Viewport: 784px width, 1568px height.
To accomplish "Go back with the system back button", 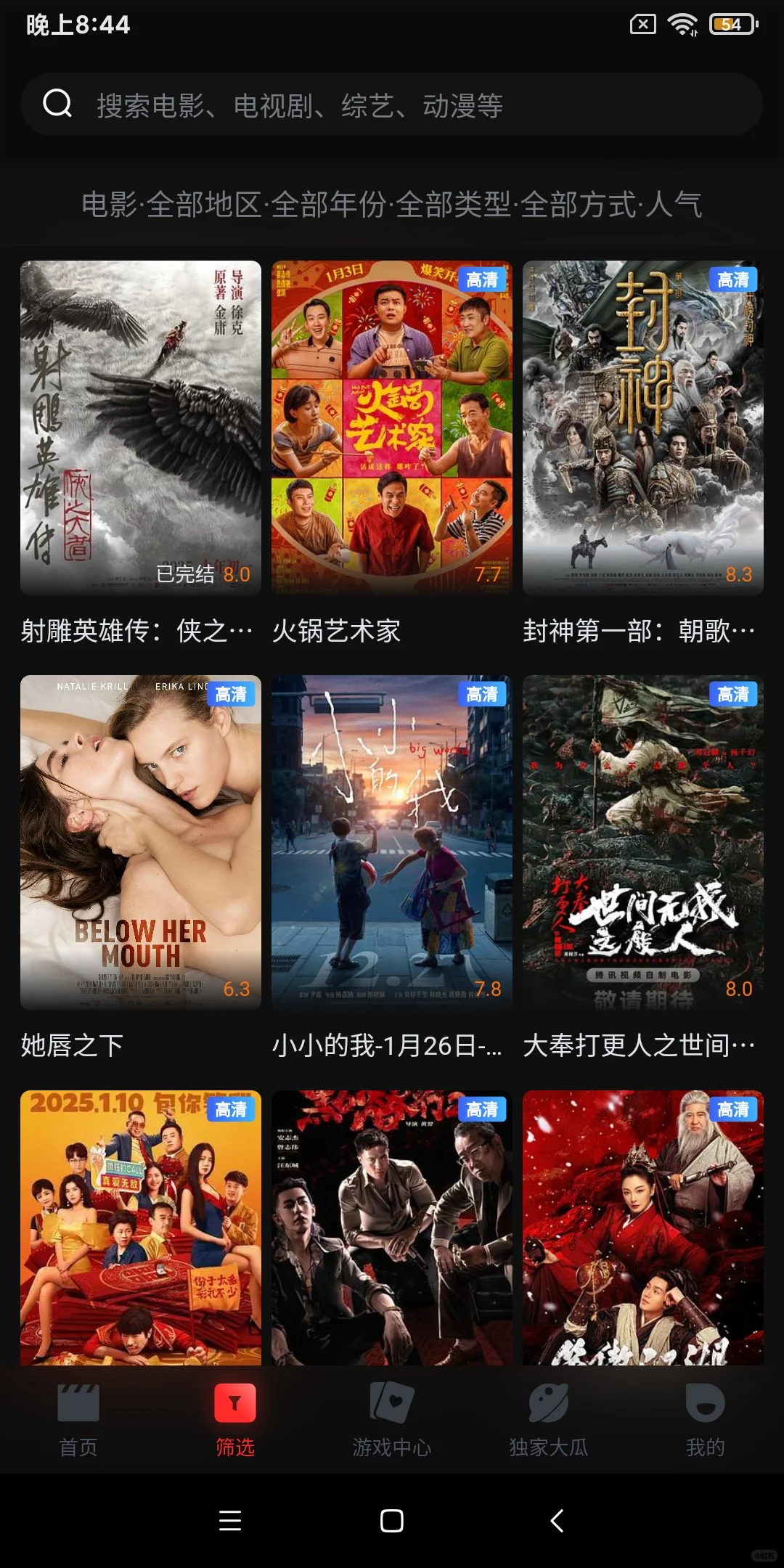I will point(557,1521).
